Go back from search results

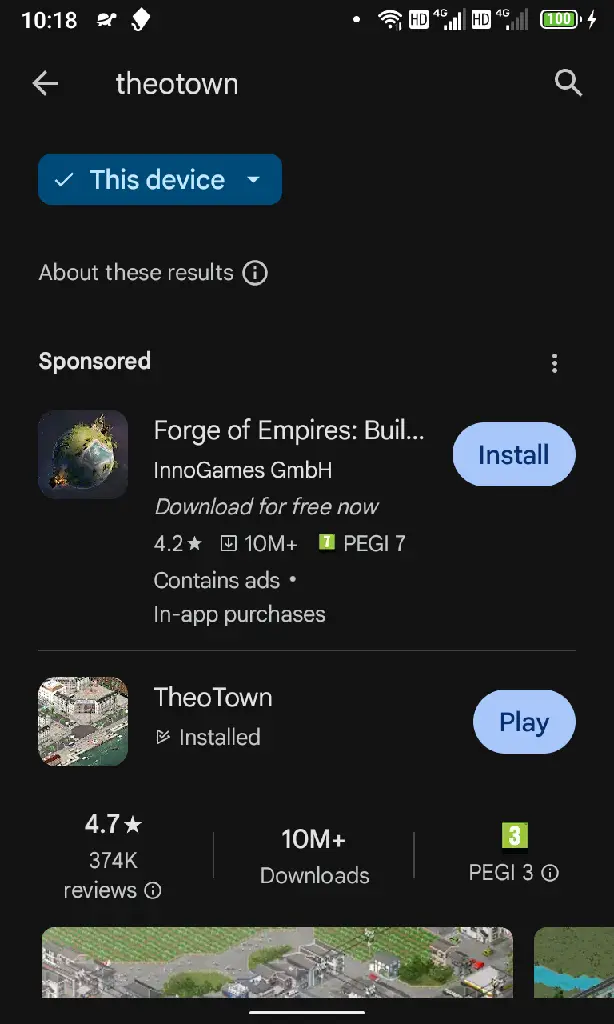tap(46, 84)
